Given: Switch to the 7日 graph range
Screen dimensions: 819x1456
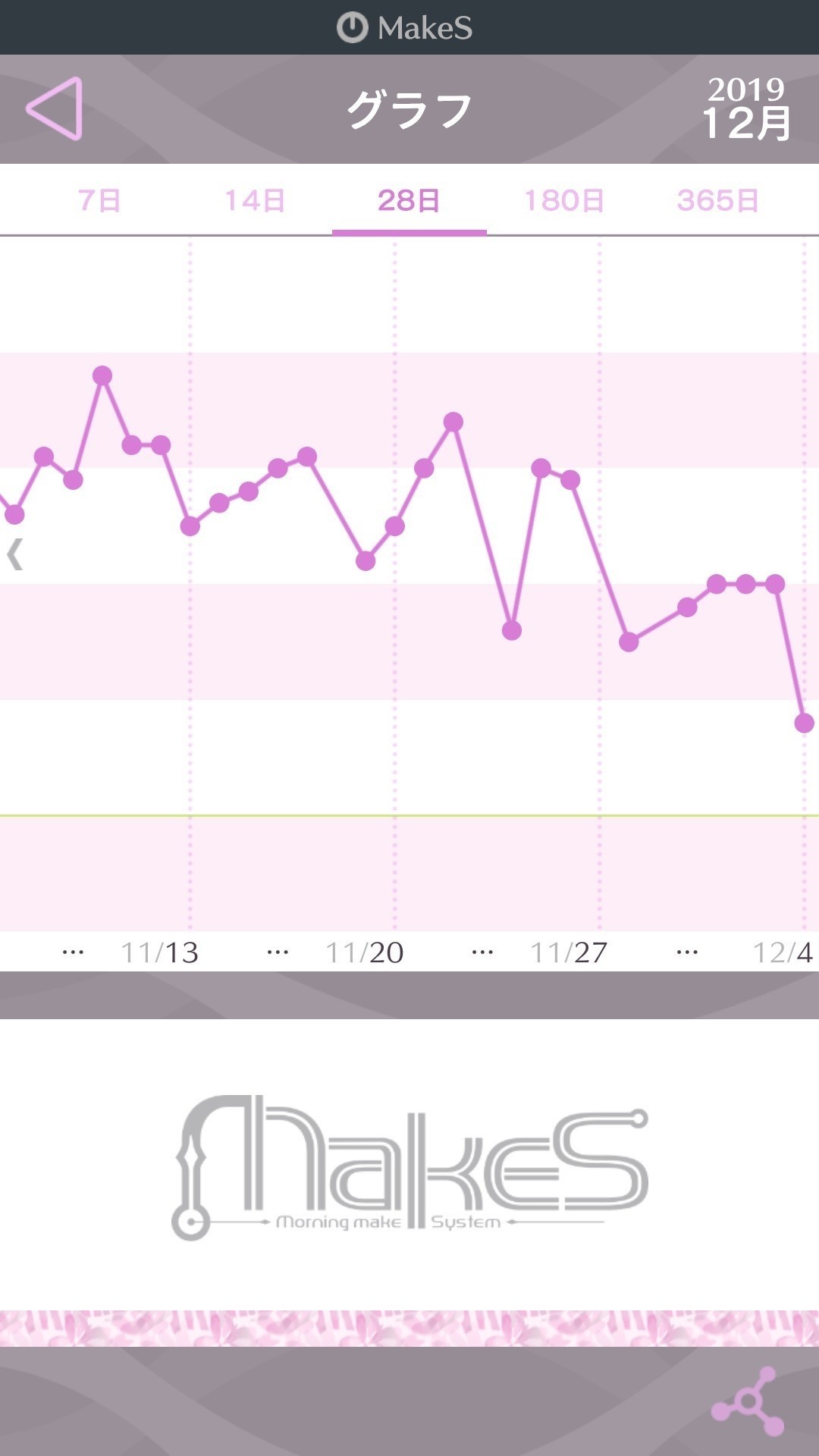Looking at the screenshot, I should [x=99, y=200].
